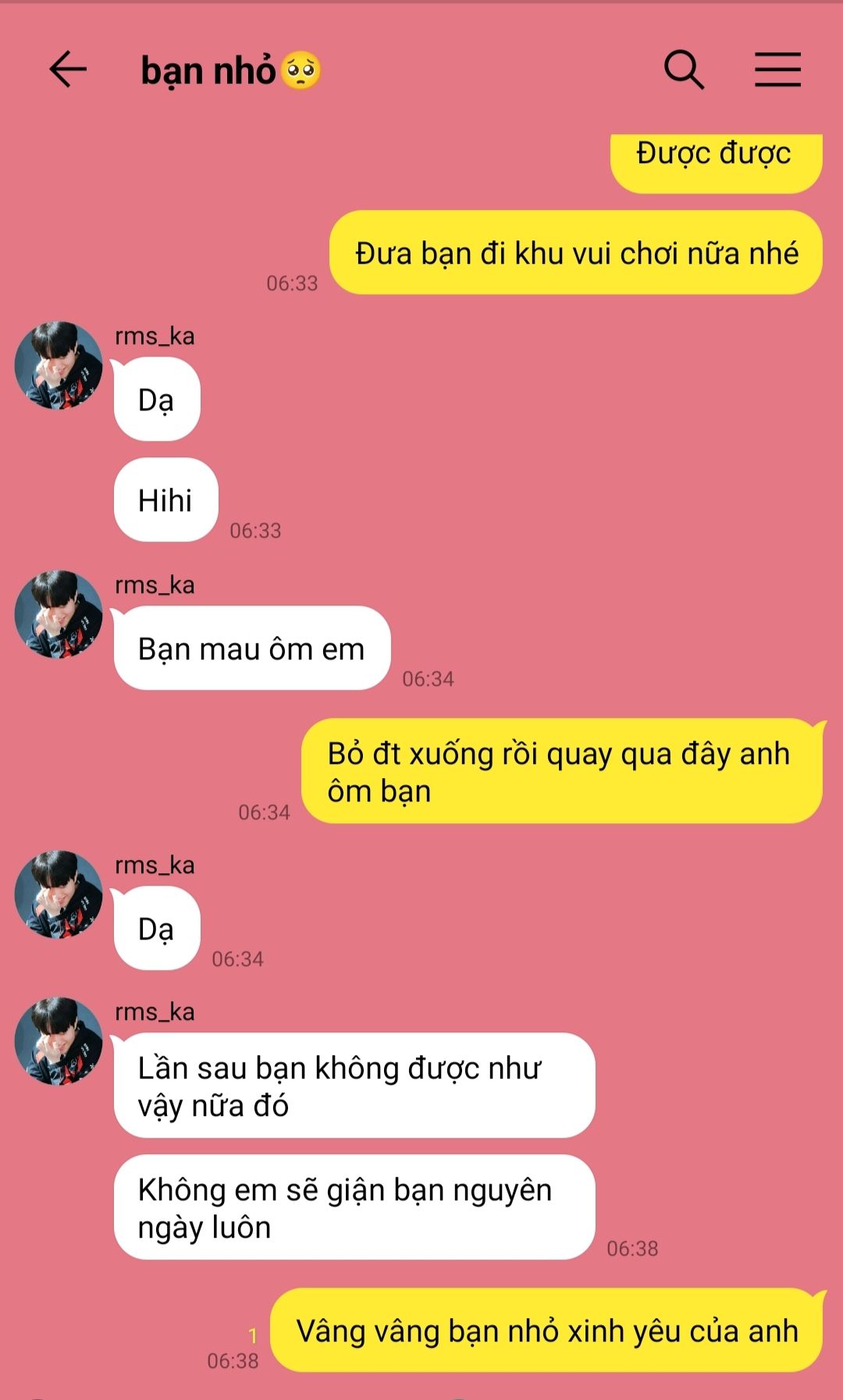Go back from the bạn nhỏ chat
Image resolution: width=843 pixels, height=1400 pixels.
[68, 70]
